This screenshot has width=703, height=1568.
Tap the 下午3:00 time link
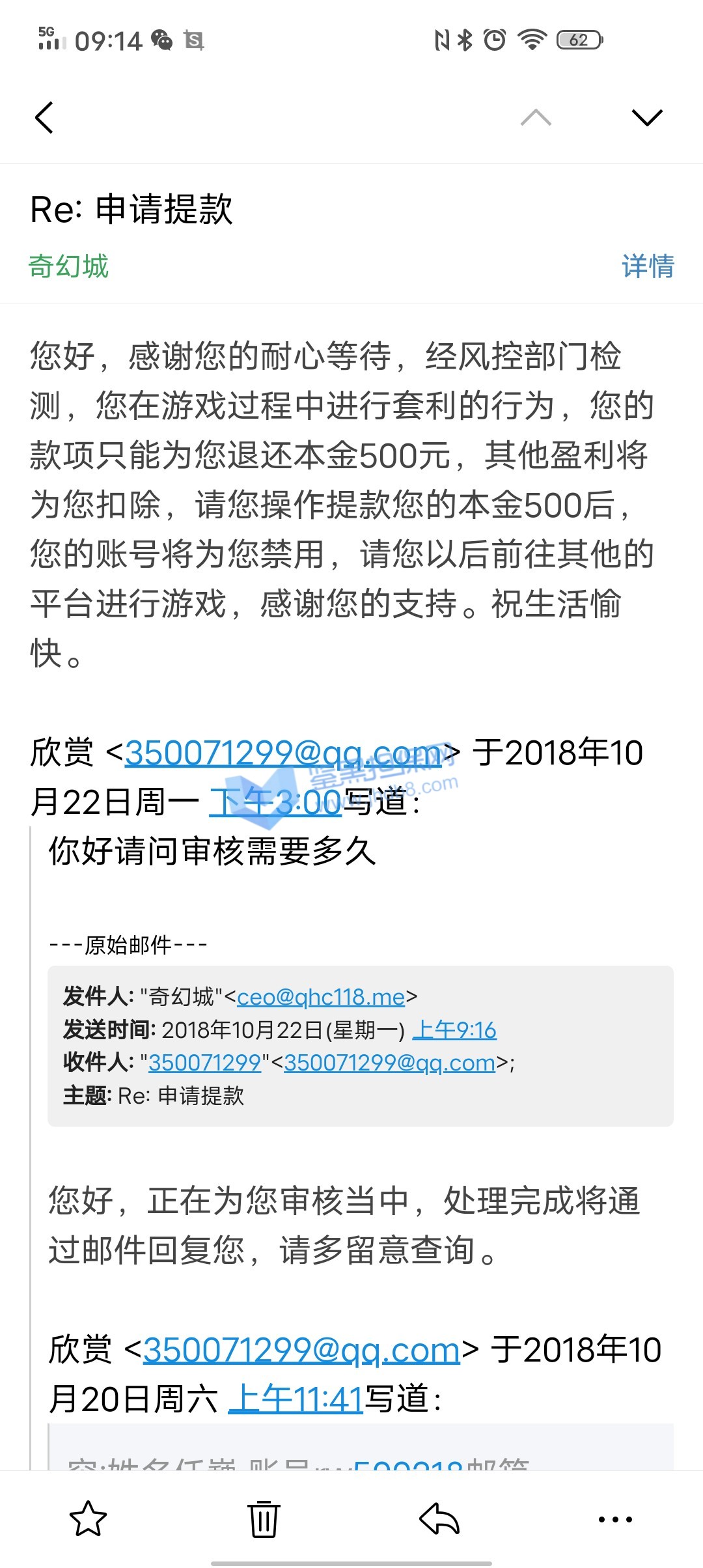[275, 802]
